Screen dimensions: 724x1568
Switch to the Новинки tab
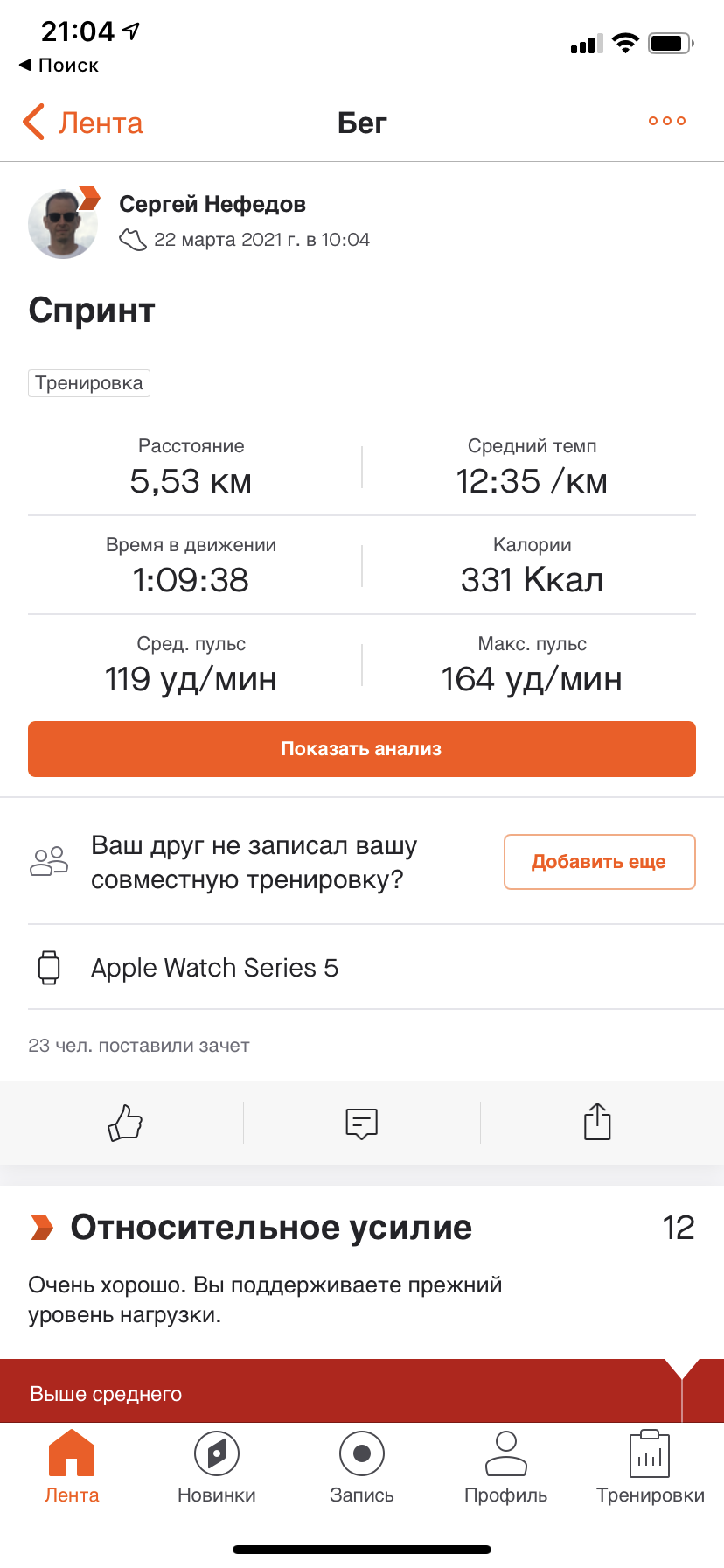(x=217, y=1466)
